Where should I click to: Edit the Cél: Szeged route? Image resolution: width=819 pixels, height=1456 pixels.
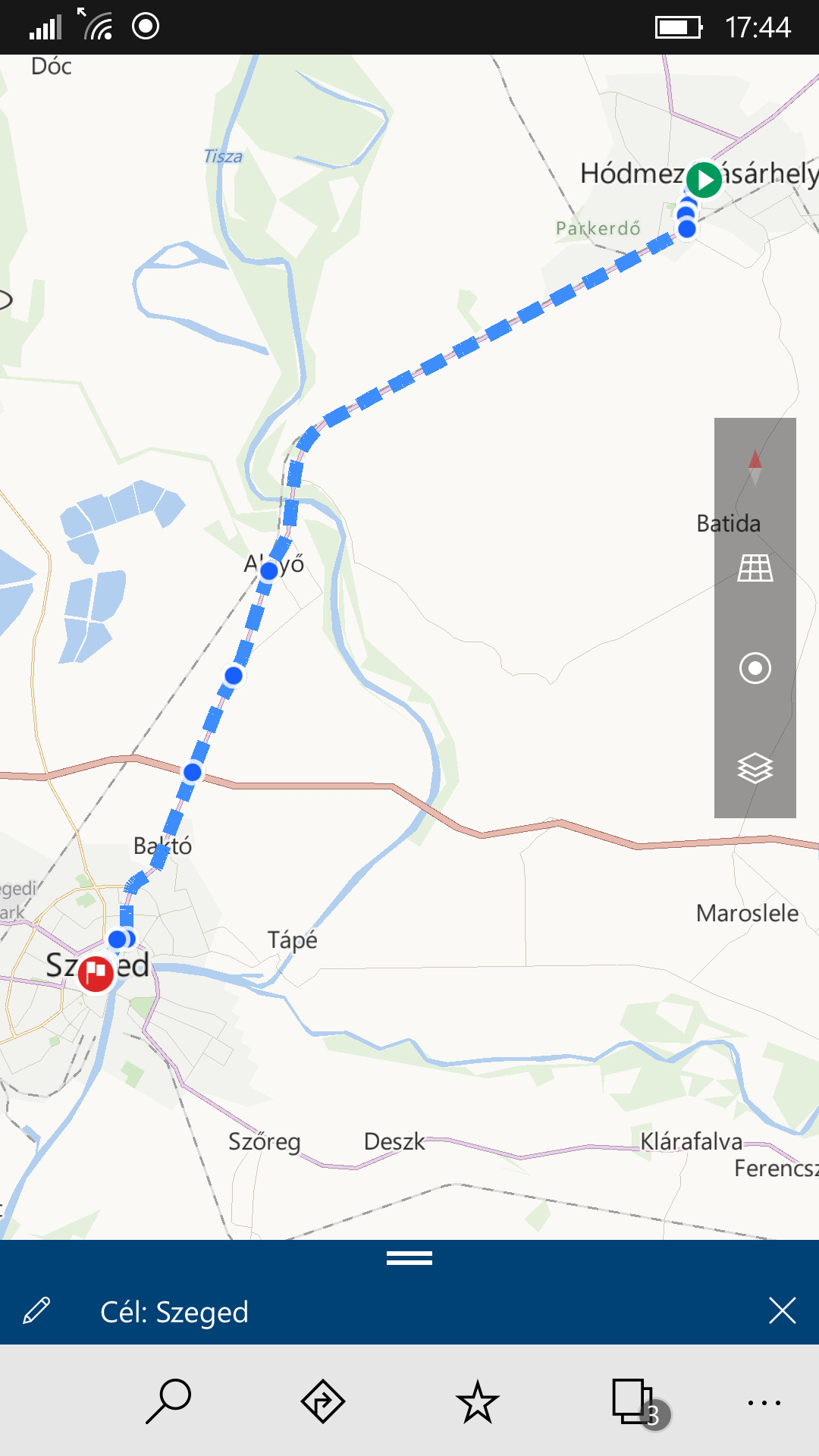coord(36,1310)
